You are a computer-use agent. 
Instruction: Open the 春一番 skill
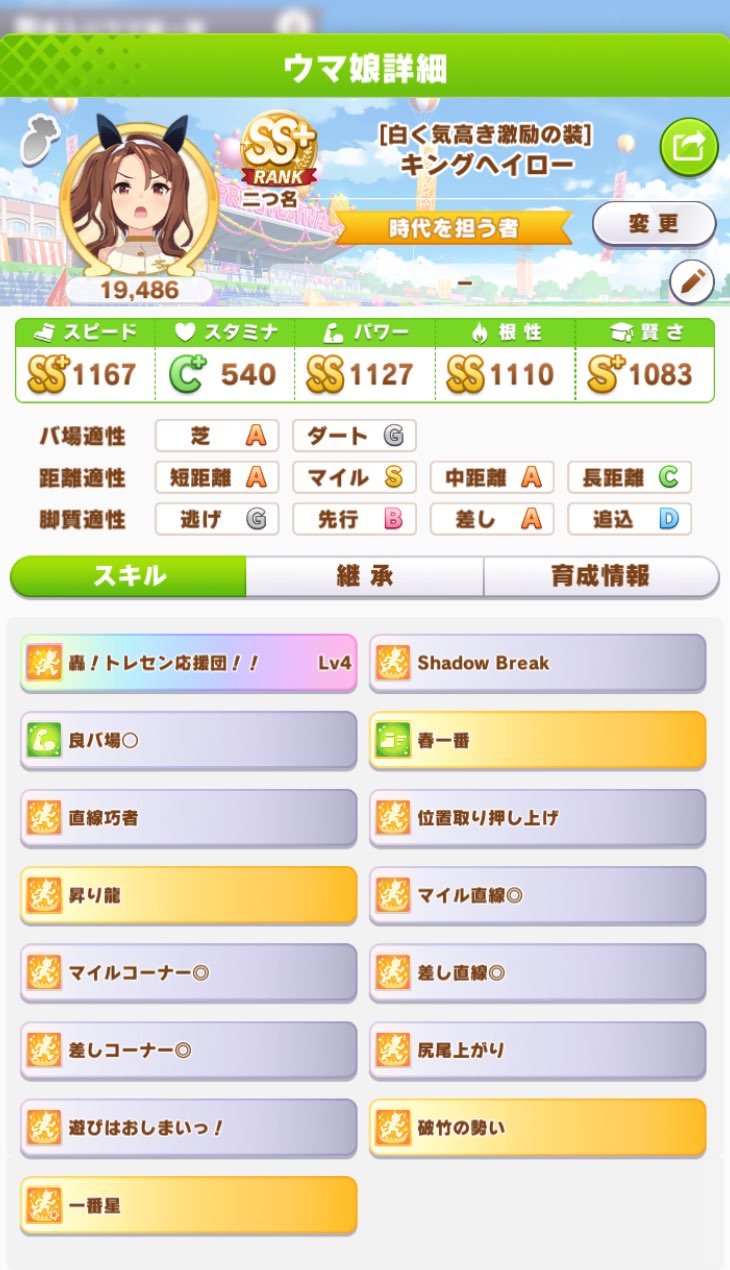click(538, 740)
